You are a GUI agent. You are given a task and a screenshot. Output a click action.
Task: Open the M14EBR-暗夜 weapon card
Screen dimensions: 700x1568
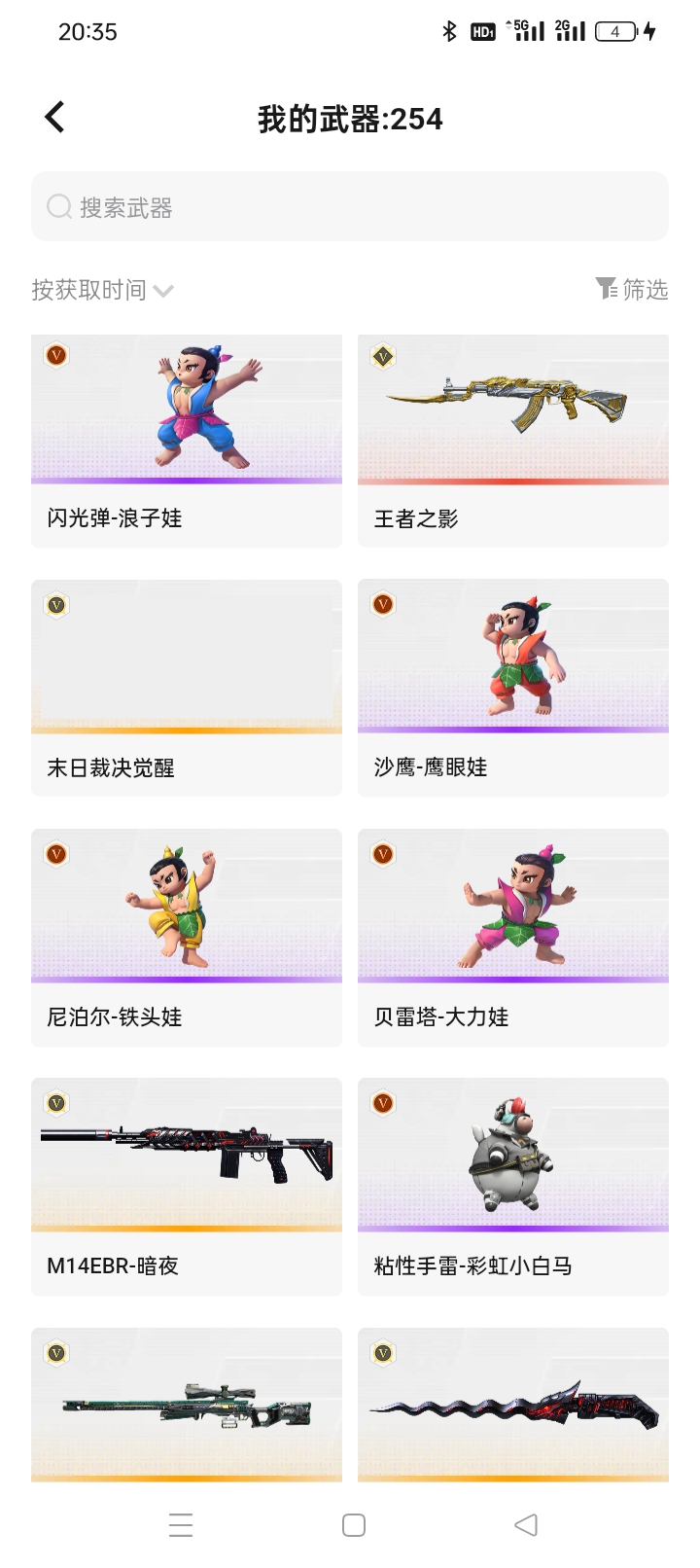[x=187, y=1187]
